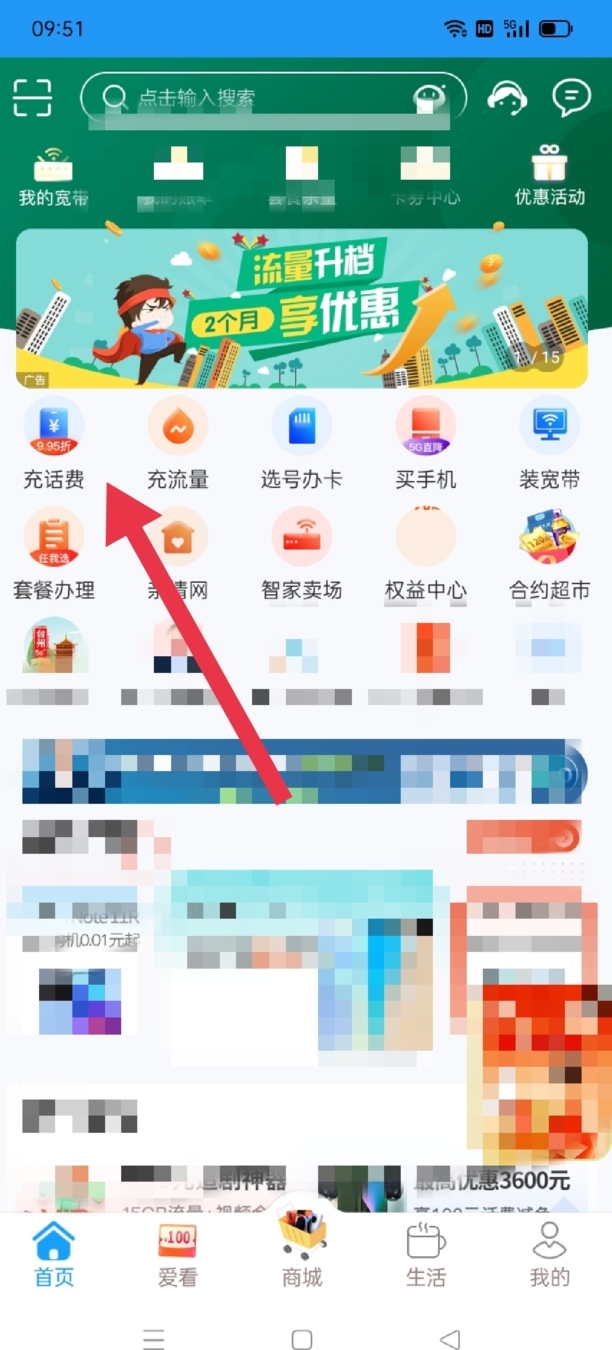Open the customer service headset icon
Image resolution: width=612 pixels, height=1350 pixels.
tap(507, 98)
